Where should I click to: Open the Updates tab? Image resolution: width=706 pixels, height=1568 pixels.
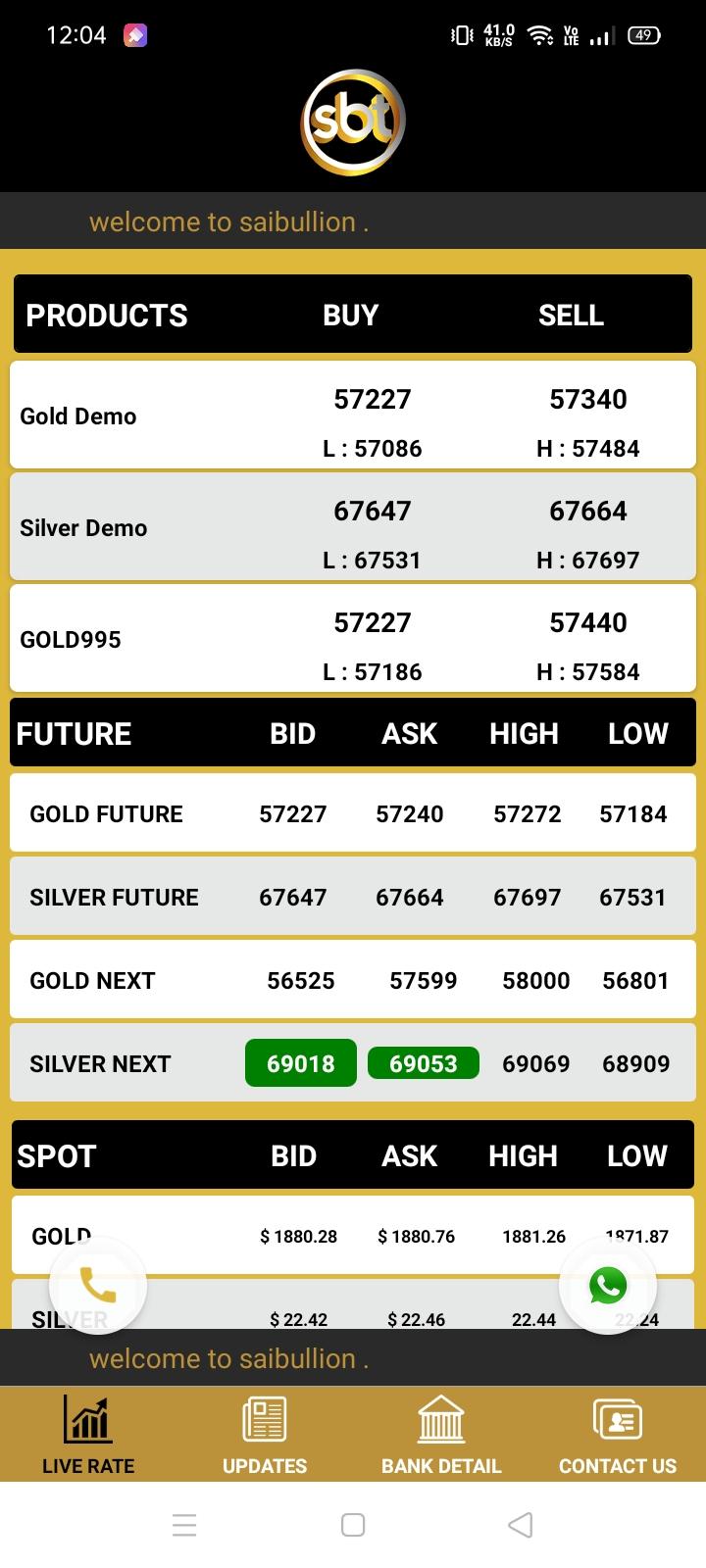[265, 1435]
